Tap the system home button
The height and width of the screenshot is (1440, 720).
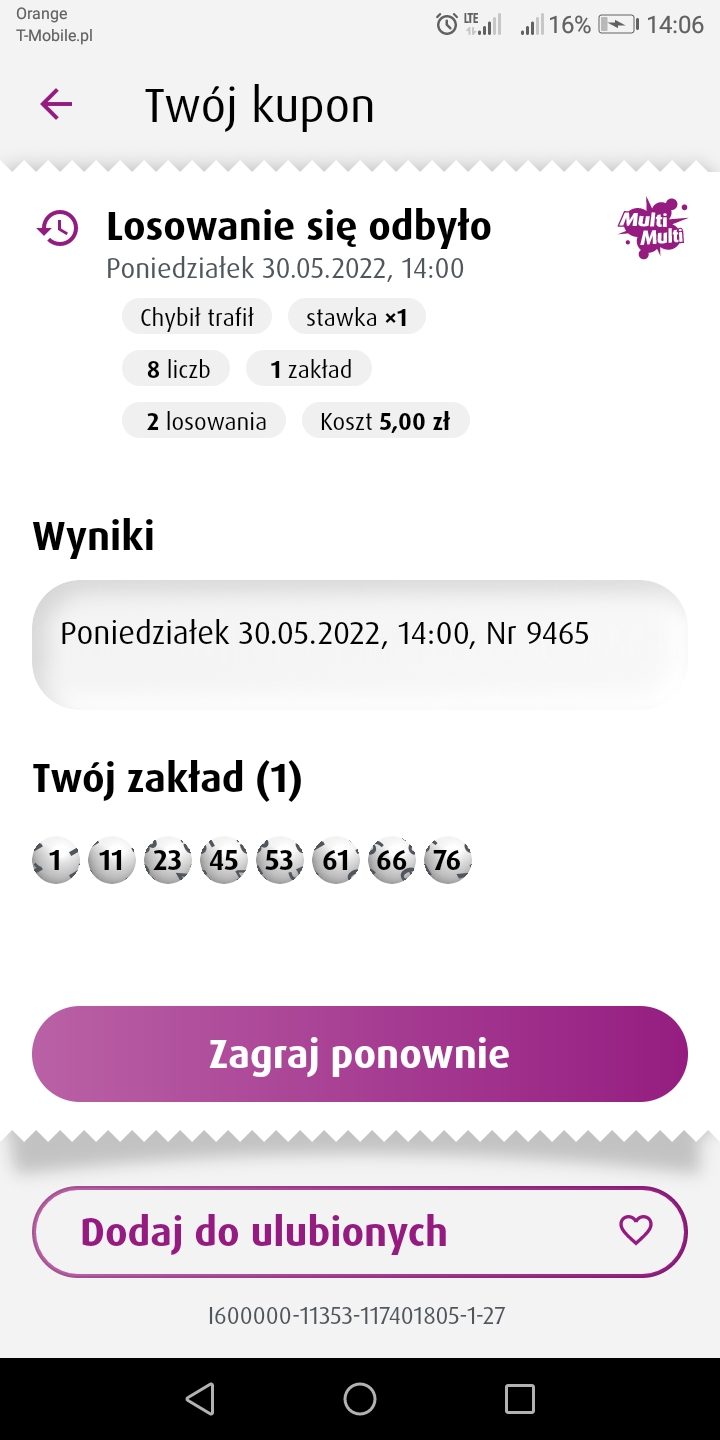pos(360,1399)
